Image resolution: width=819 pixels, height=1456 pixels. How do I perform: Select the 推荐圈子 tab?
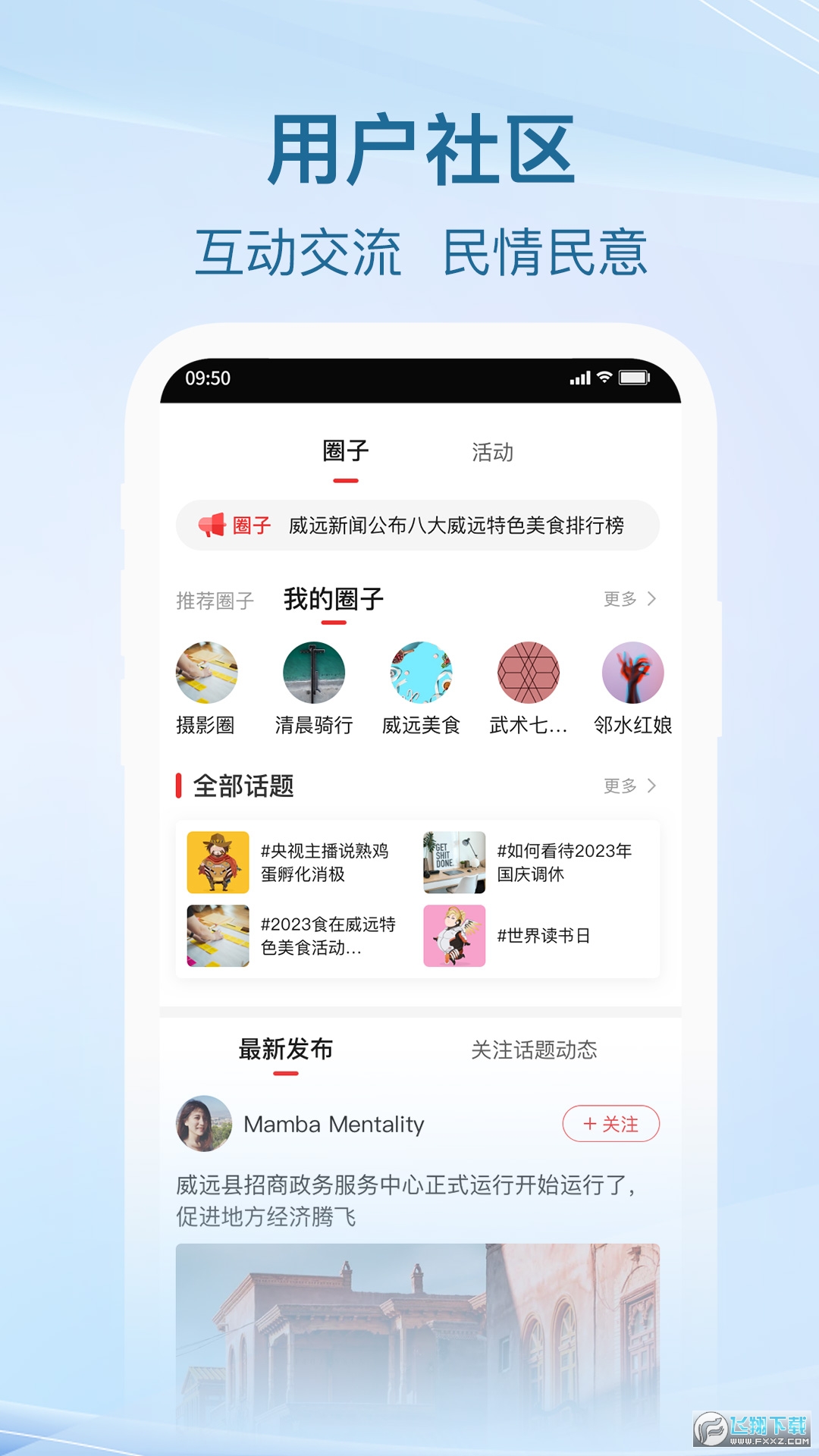click(x=215, y=599)
